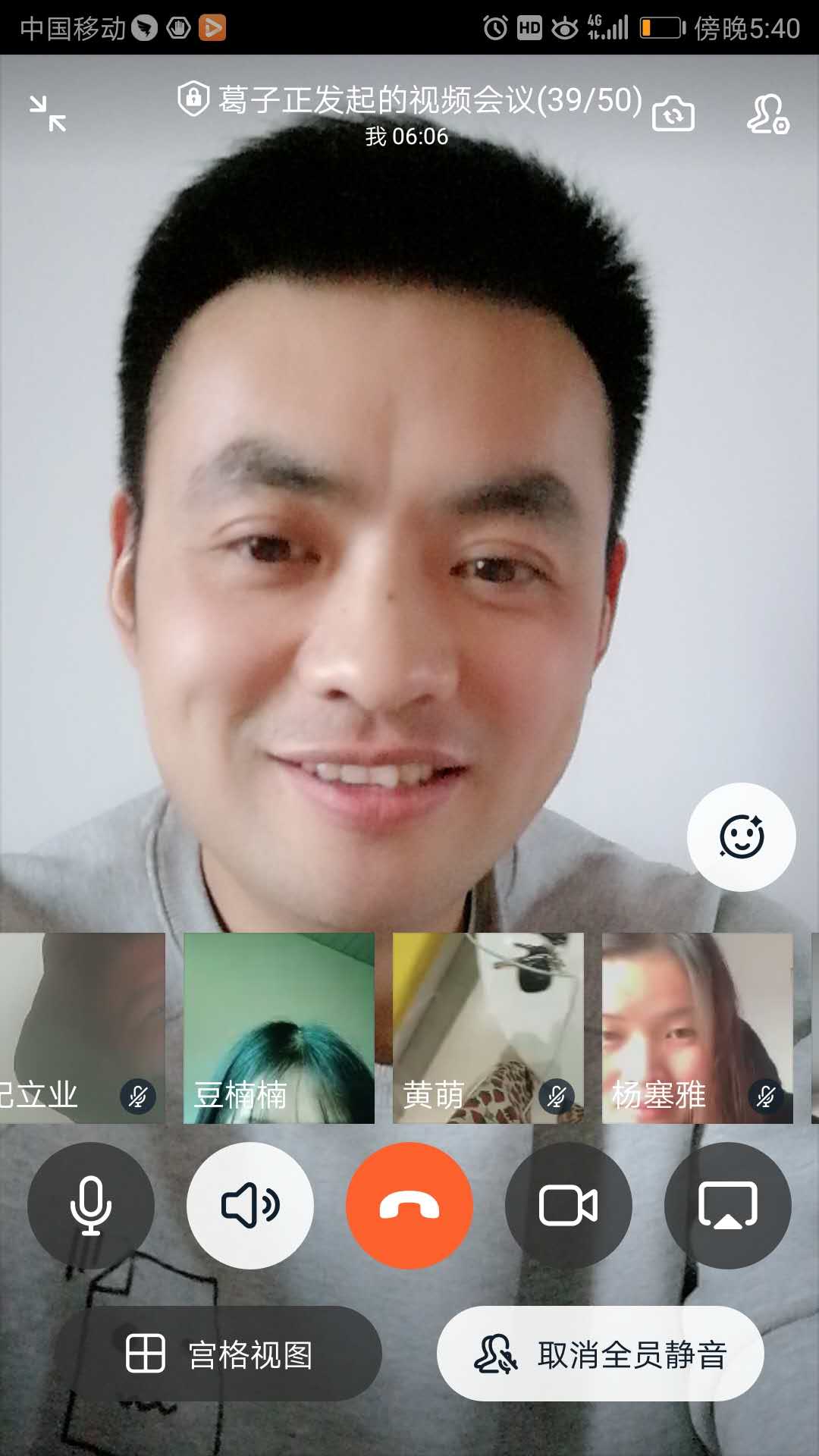Image resolution: width=819 pixels, height=1456 pixels.
Task: Select 立业's video thumbnail
Action: click(82, 1028)
